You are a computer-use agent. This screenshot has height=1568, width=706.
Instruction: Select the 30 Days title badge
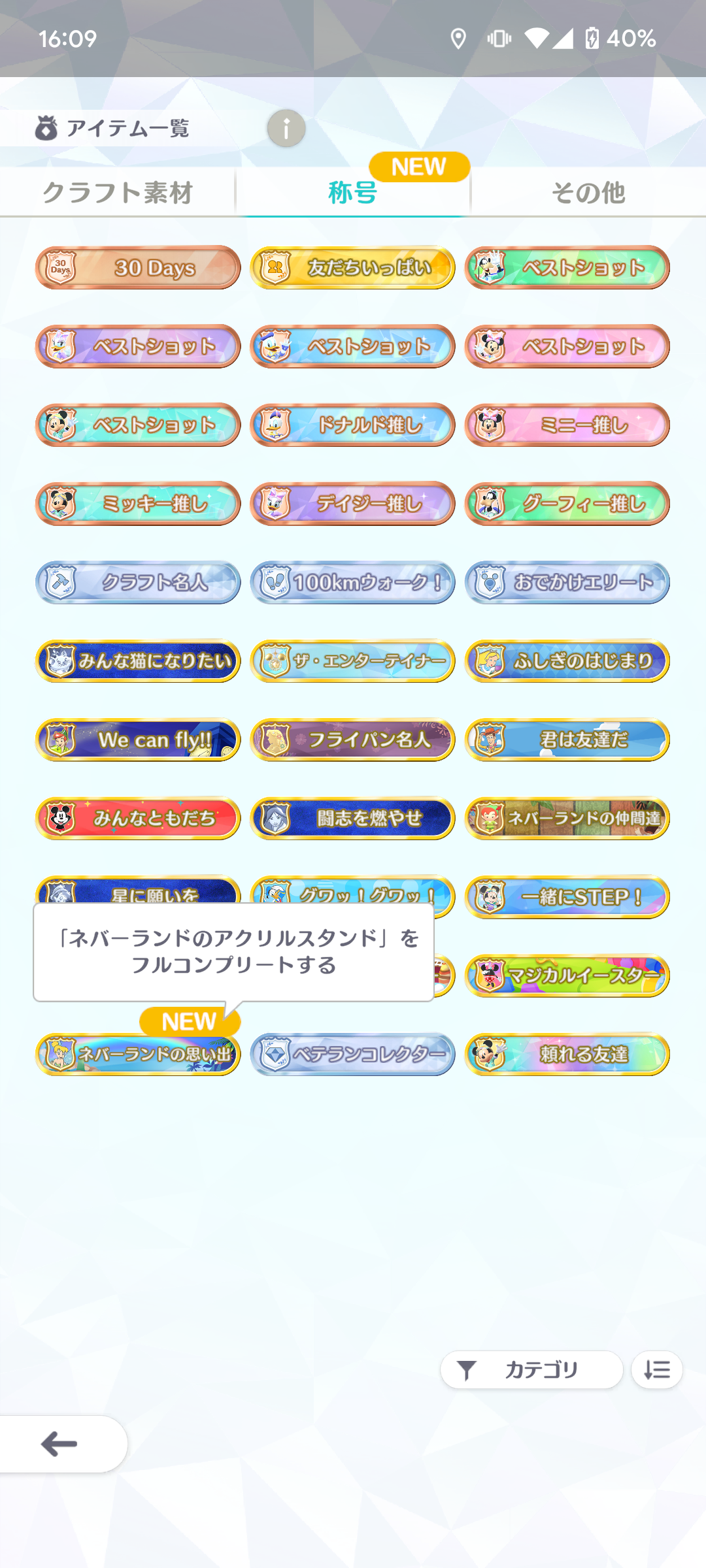138,267
